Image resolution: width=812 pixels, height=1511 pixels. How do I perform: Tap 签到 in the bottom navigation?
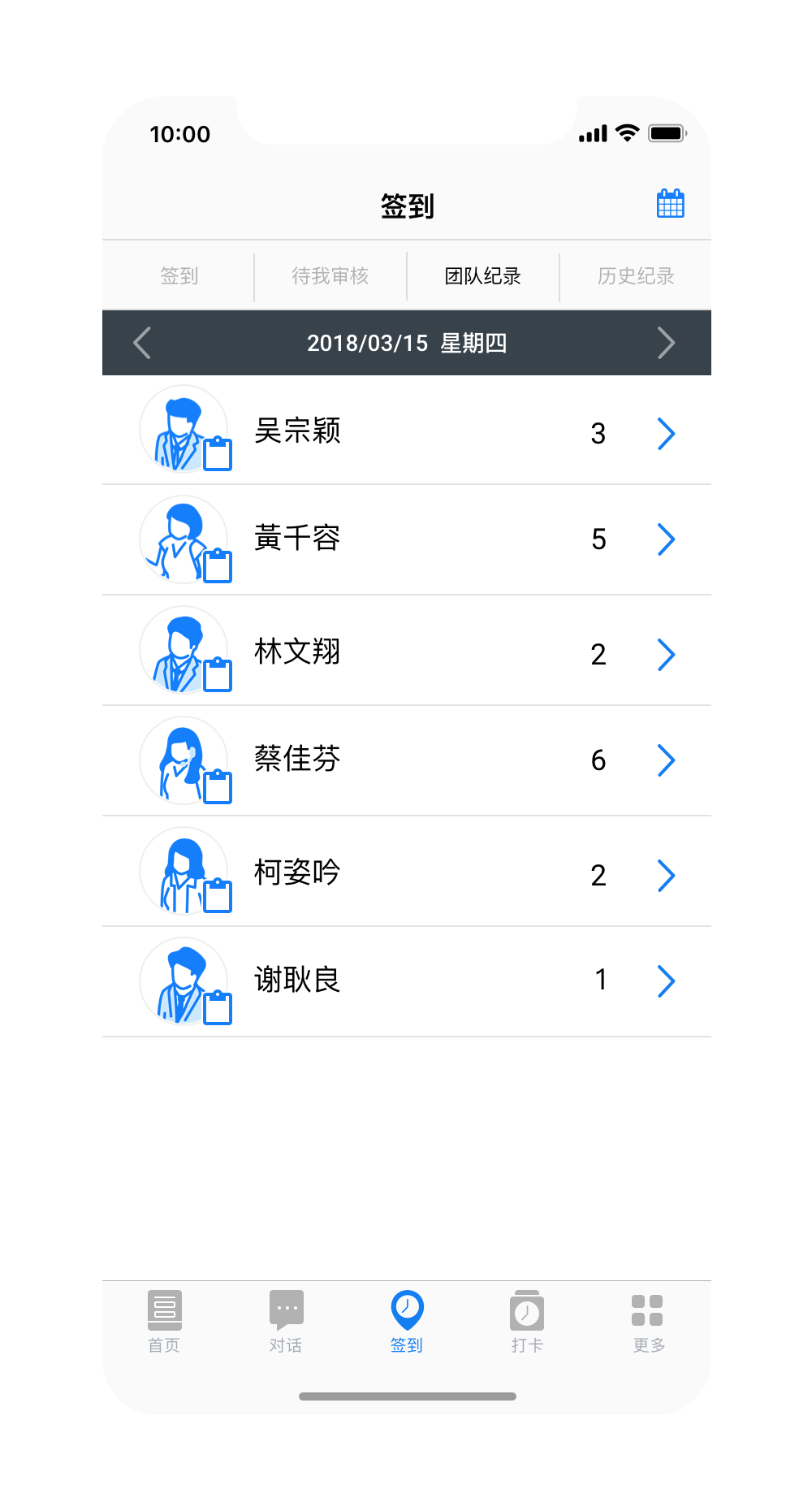(407, 1321)
